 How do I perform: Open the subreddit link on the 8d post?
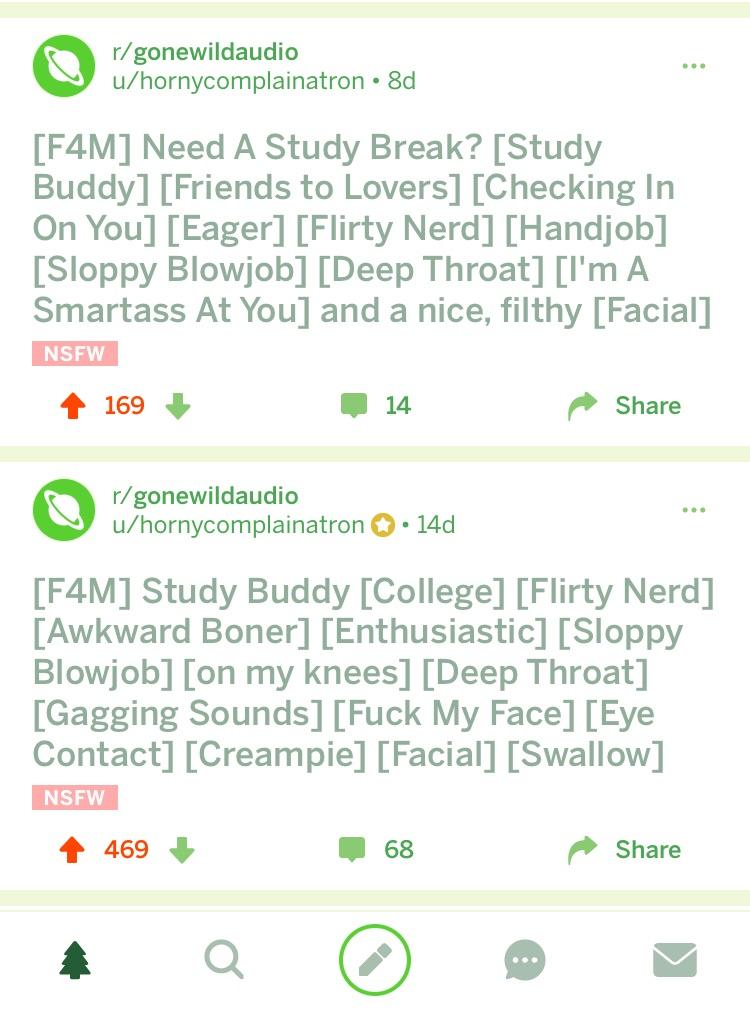click(x=205, y=52)
